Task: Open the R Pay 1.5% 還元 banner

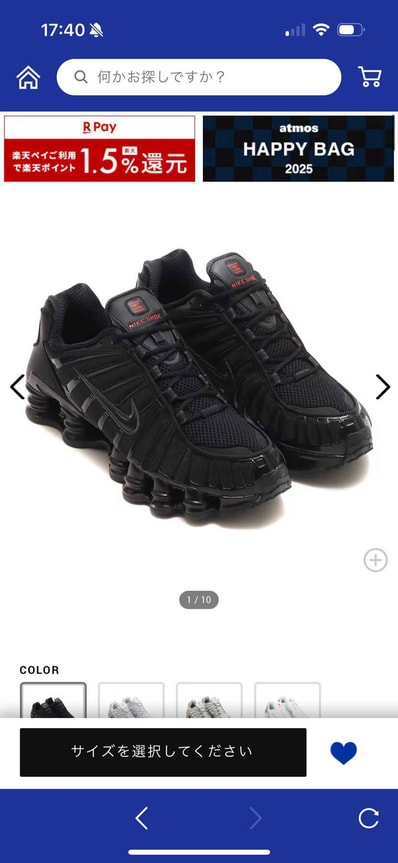Action: point(100,149)
